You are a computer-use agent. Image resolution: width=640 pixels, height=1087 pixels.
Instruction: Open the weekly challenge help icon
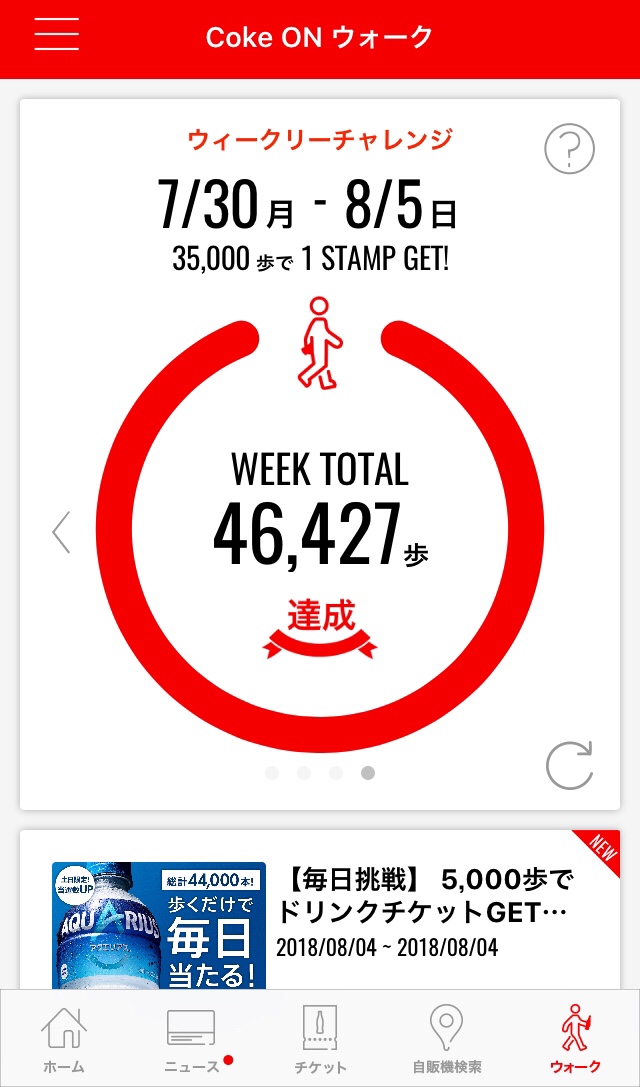[569, 148]
